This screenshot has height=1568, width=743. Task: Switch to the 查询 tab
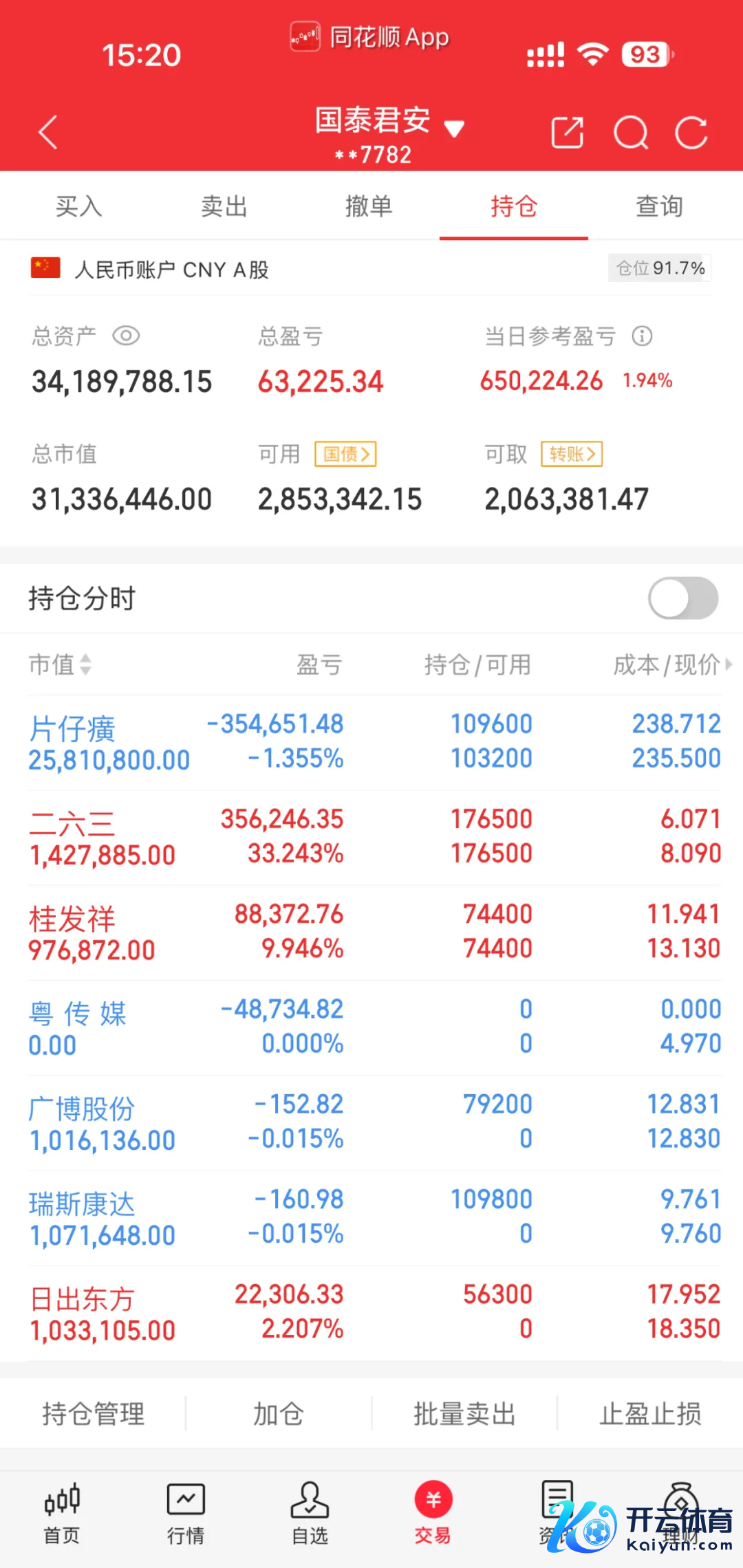click(x=659, y=206)
